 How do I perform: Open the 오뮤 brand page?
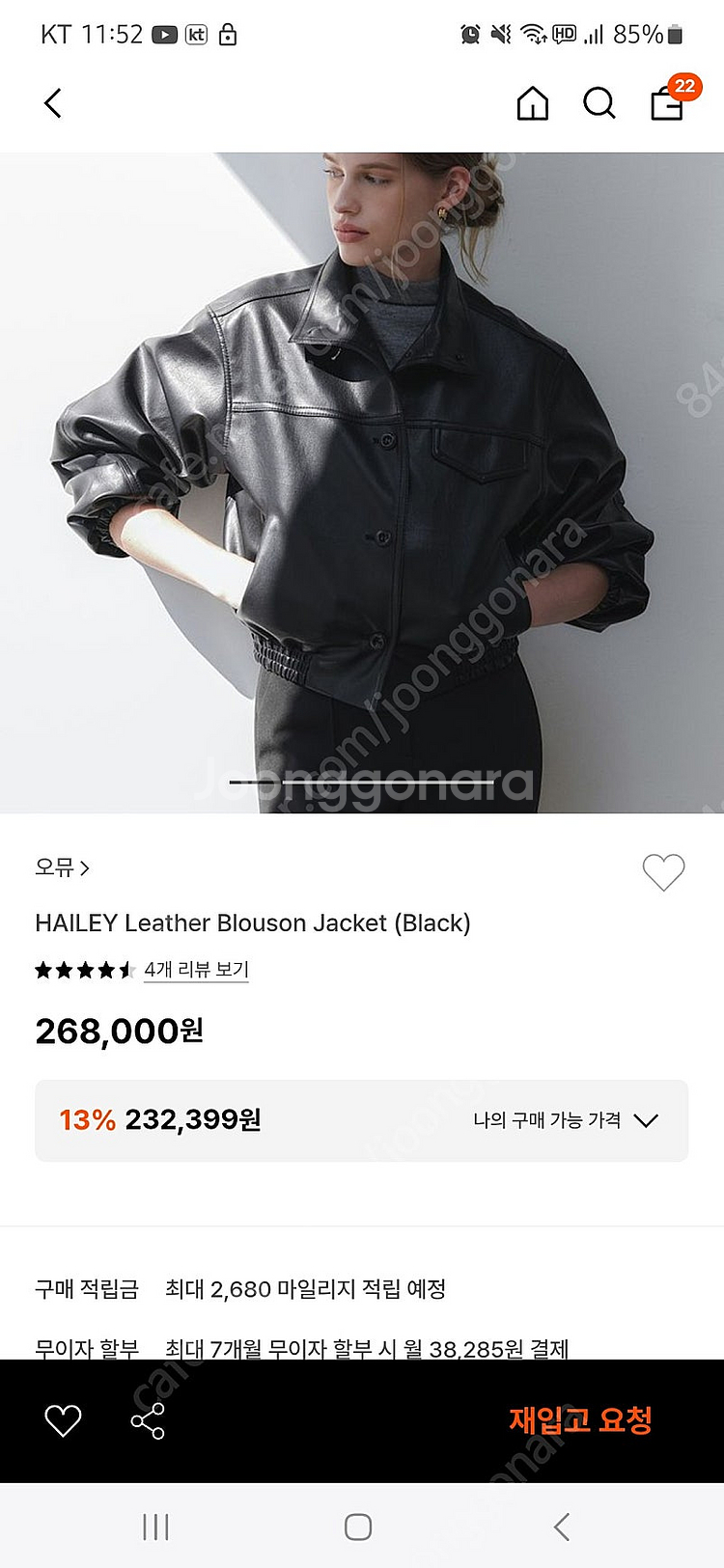pos(63,867)
